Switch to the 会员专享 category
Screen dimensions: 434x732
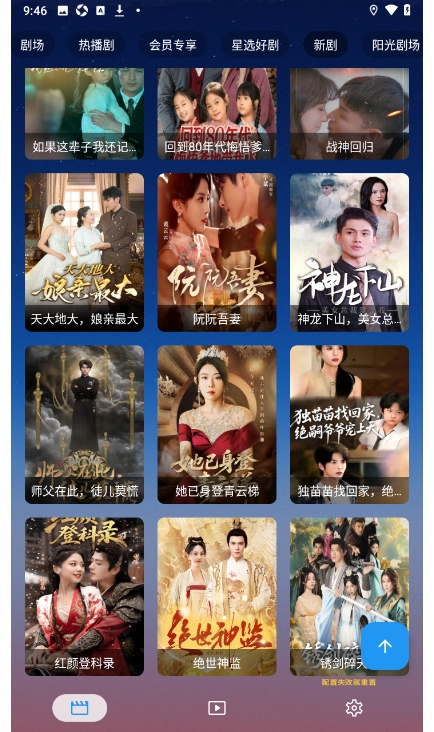click(x=173, y=45)
